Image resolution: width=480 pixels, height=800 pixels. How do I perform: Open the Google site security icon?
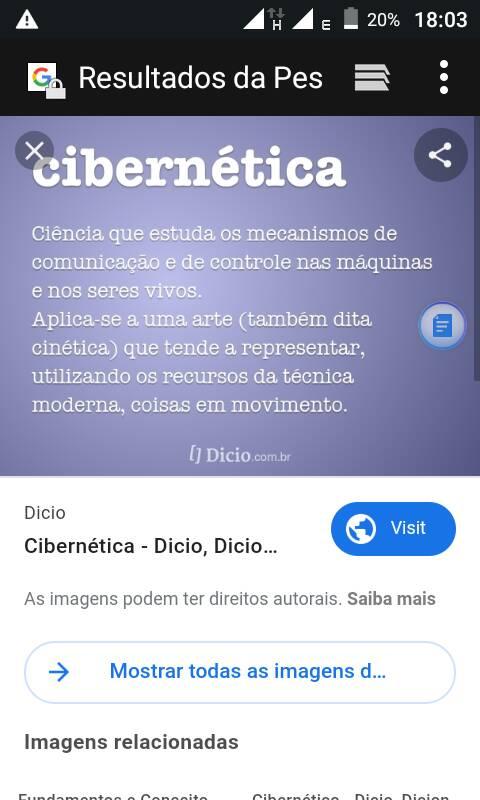46,80
